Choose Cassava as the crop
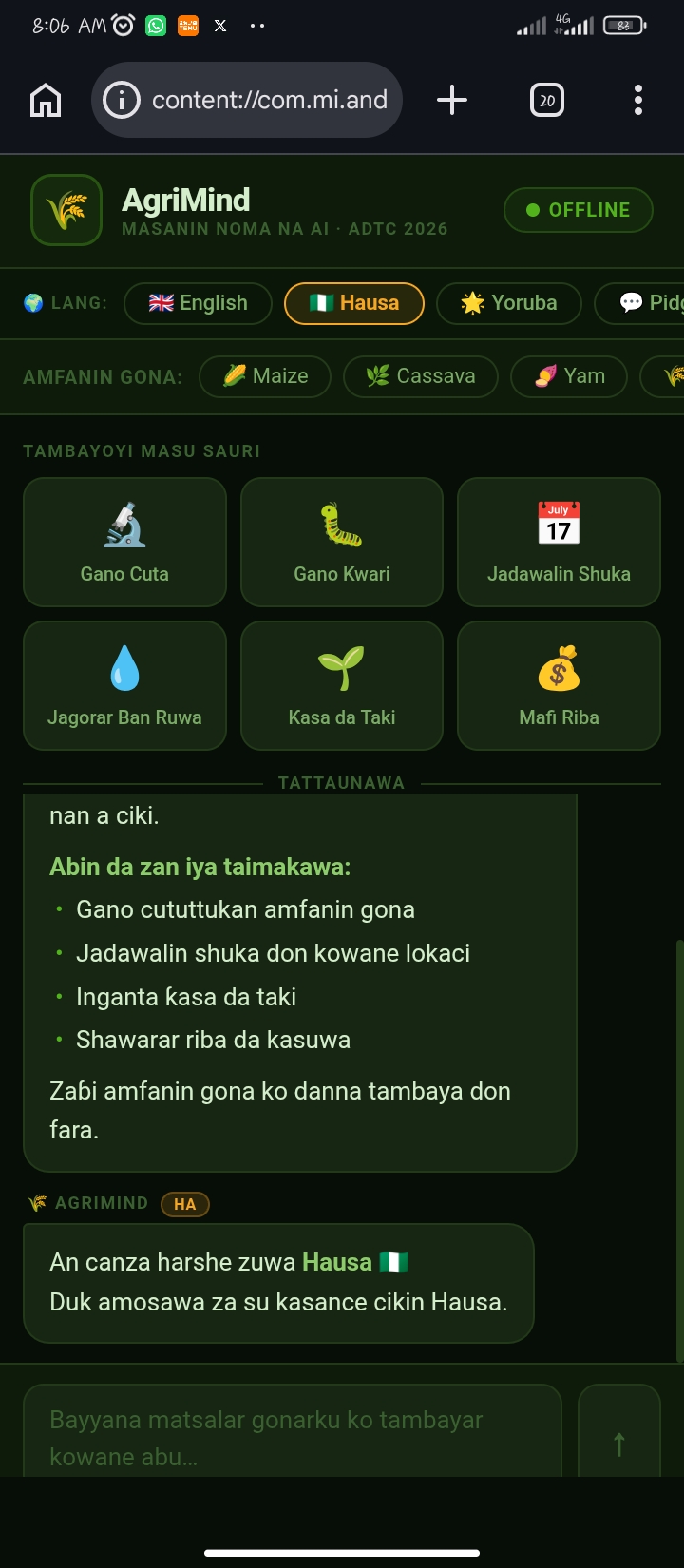The image size is (684, 1568). 421,376
